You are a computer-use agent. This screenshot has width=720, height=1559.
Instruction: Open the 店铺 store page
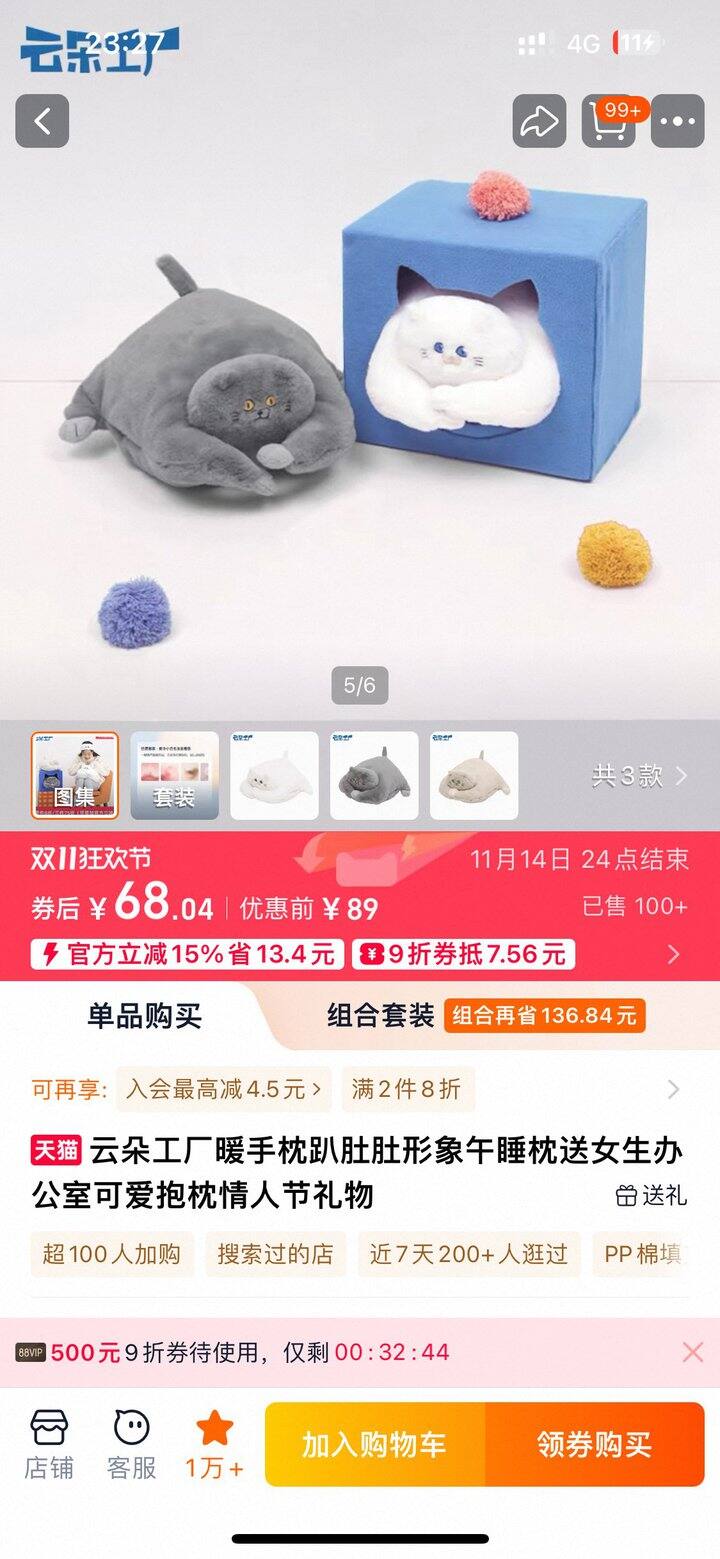49,1443
